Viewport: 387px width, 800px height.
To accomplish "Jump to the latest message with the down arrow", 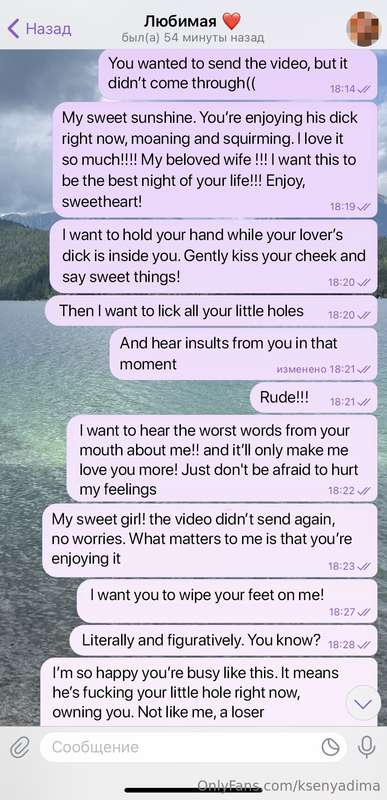I will 363,704.
